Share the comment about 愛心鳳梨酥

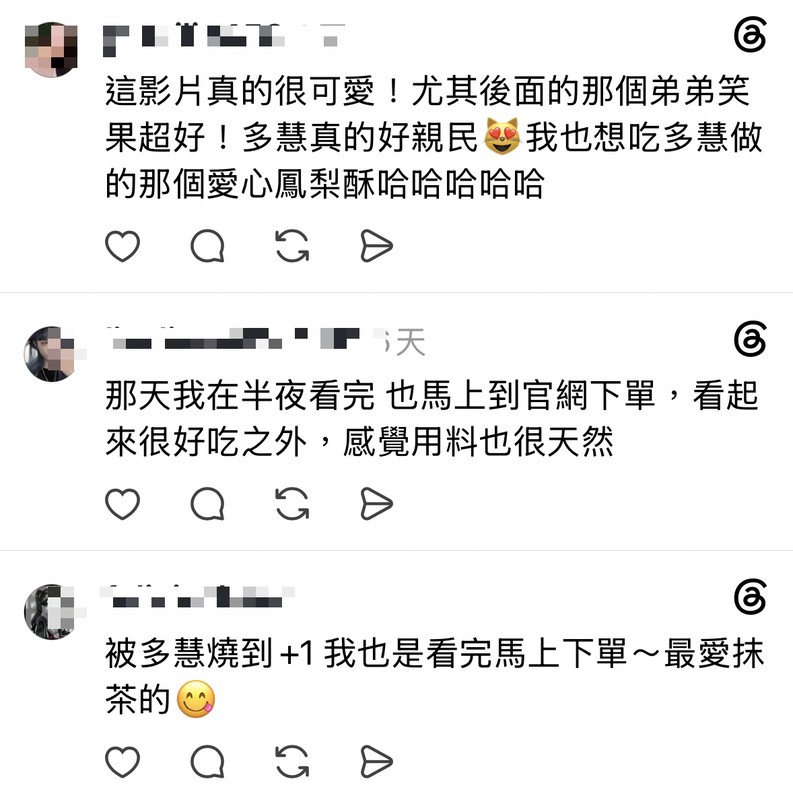click(x=377, y=246)
